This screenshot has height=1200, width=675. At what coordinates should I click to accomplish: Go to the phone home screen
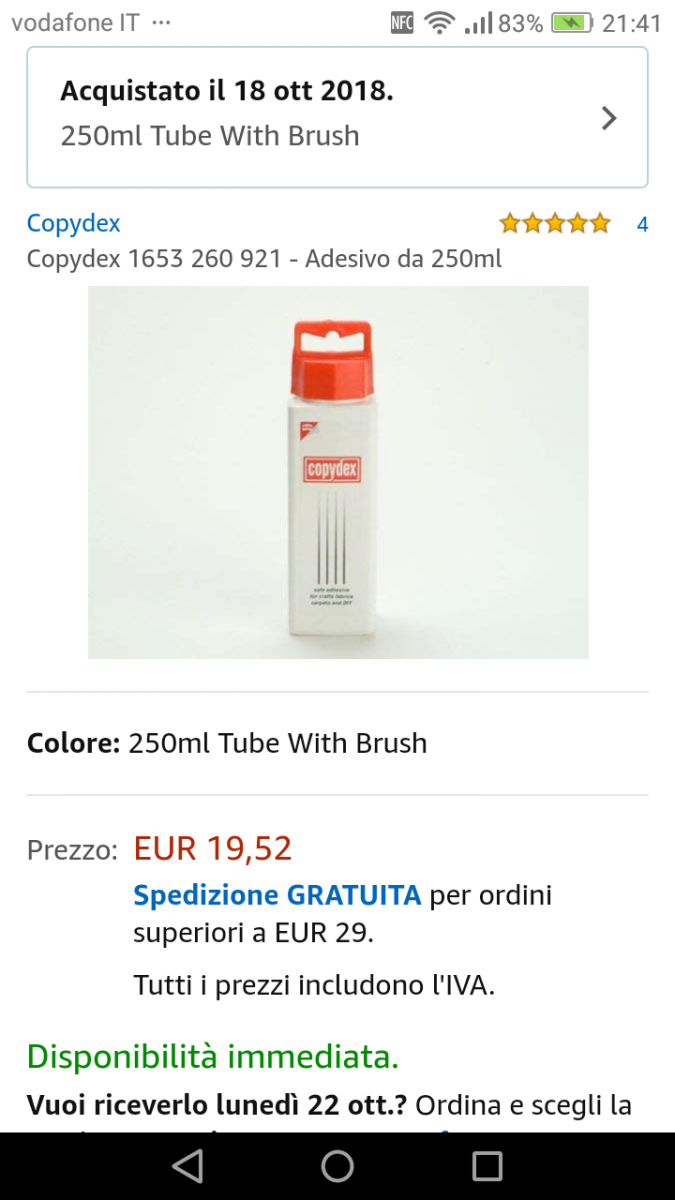337,1166
